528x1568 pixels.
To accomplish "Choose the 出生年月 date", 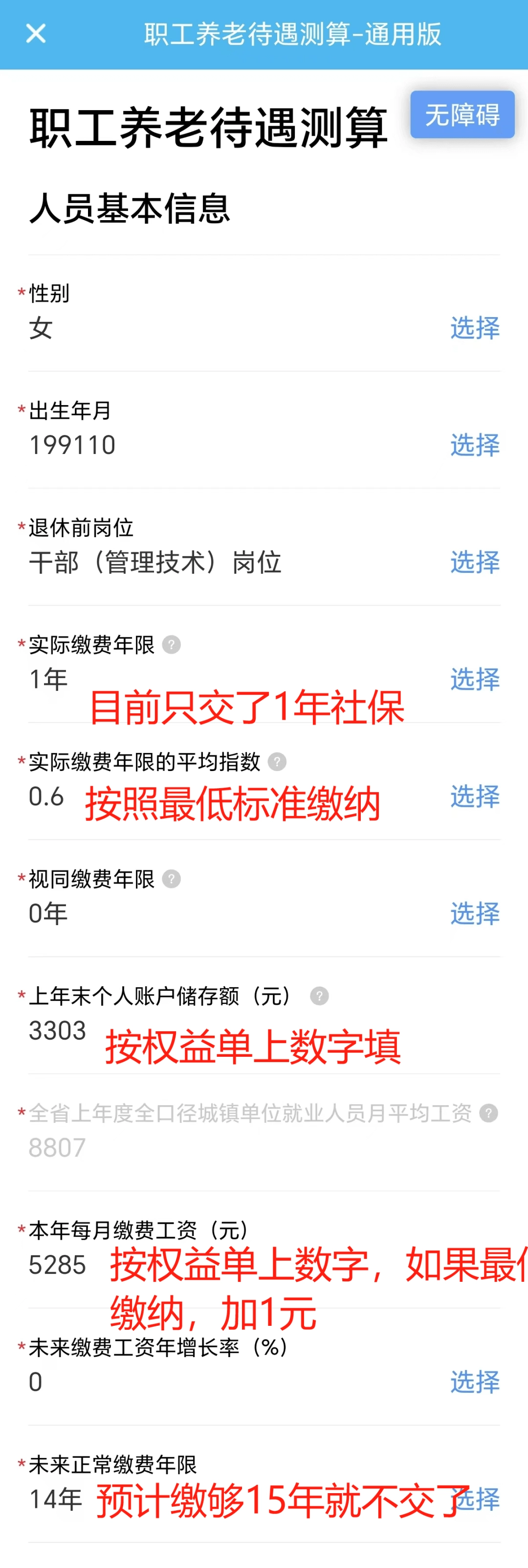I will 475,445.
